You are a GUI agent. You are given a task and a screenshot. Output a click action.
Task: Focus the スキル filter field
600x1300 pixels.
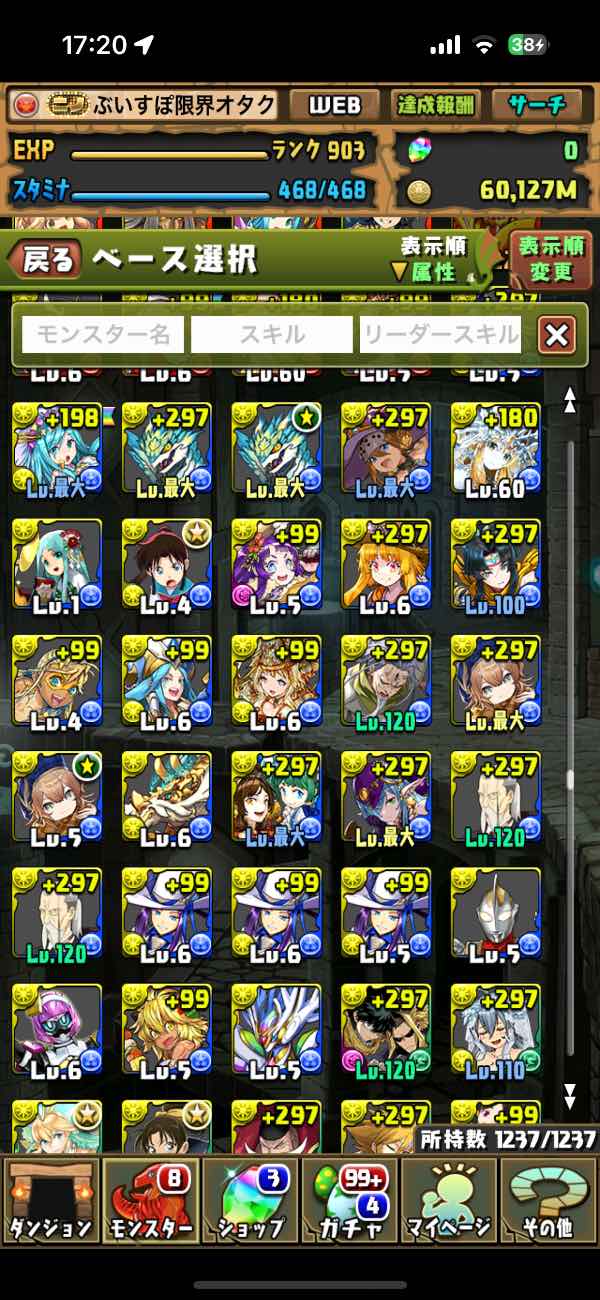pos(271,336)
